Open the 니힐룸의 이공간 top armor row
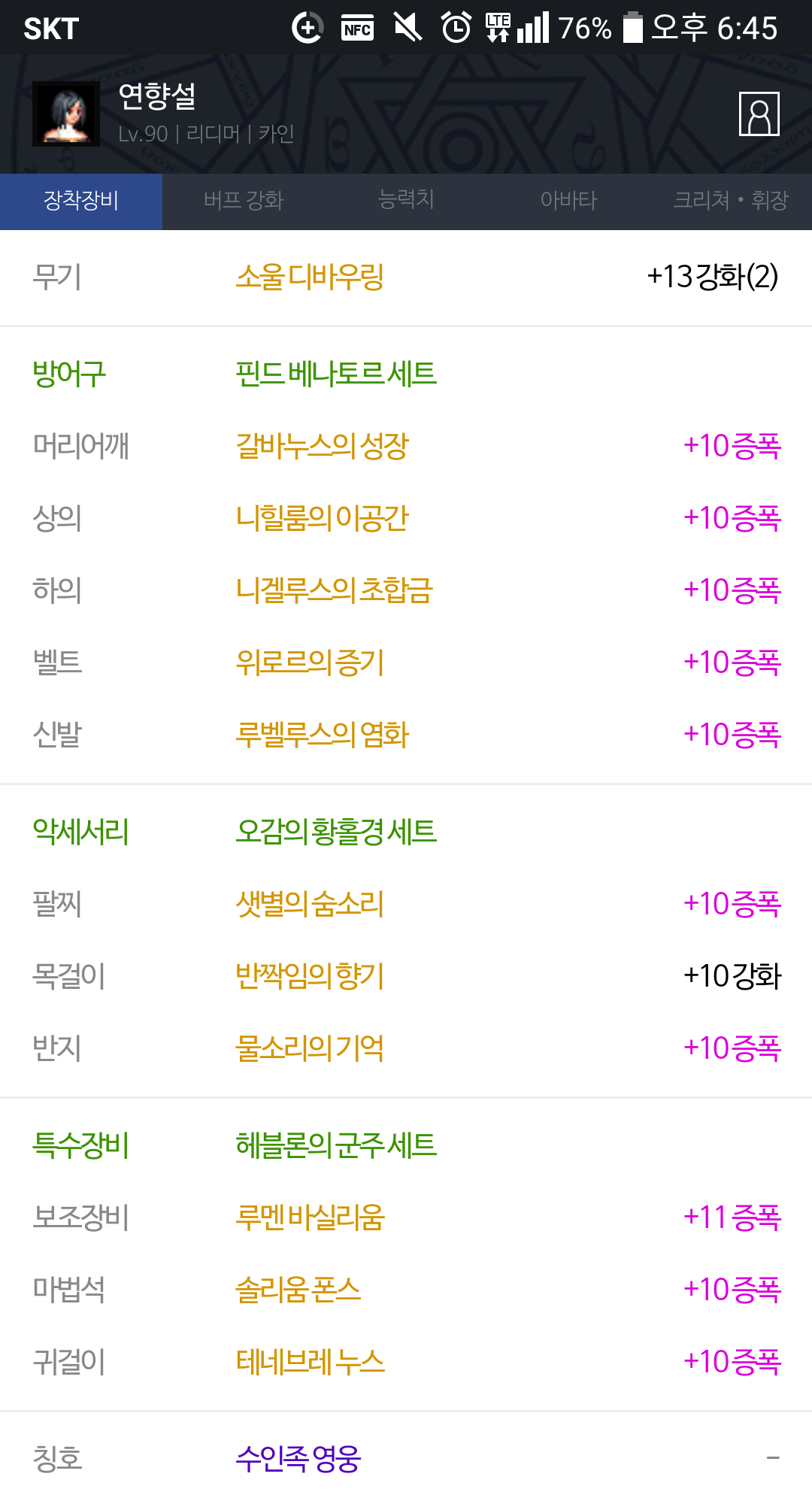Viewport: 812px width, 1507px height. tap(406, 518)
